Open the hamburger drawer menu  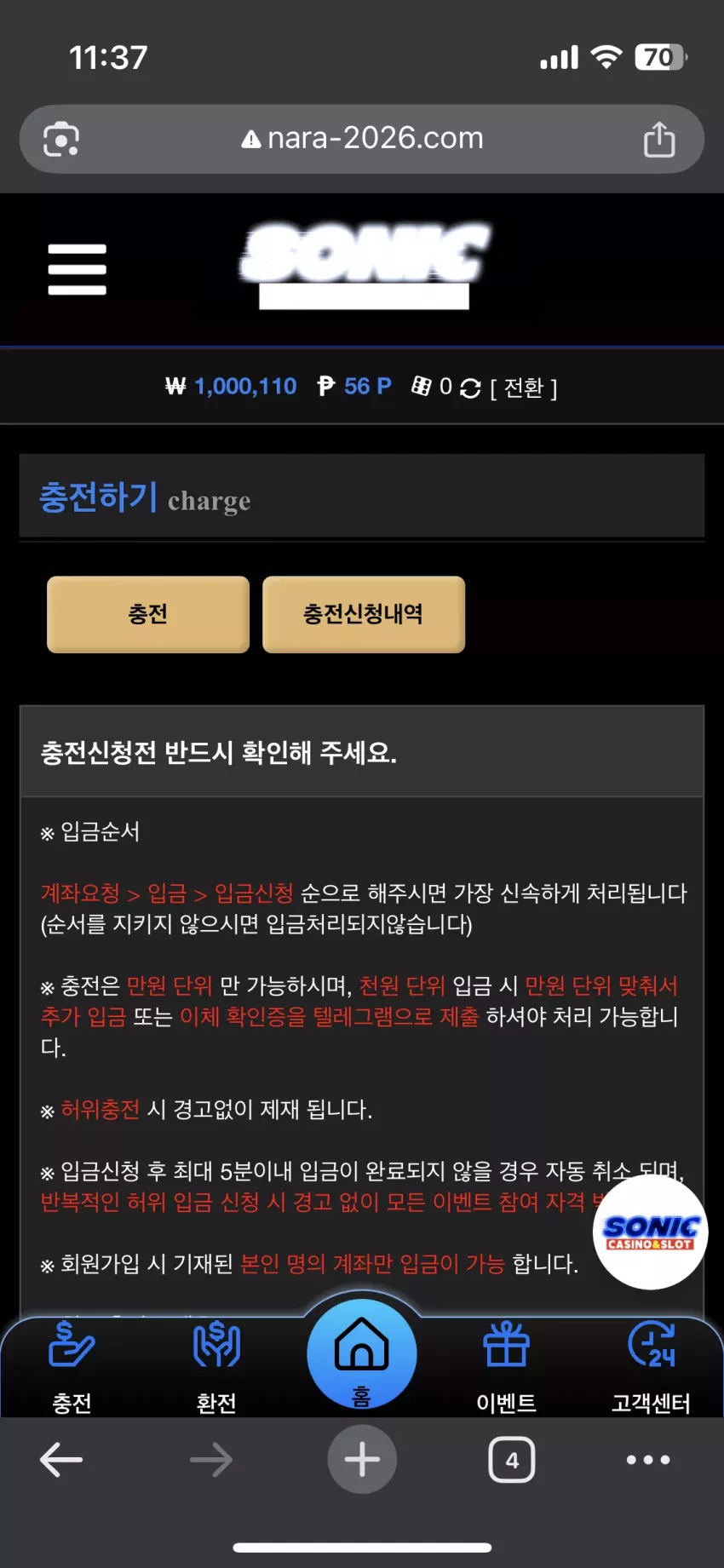click(77, 269)
